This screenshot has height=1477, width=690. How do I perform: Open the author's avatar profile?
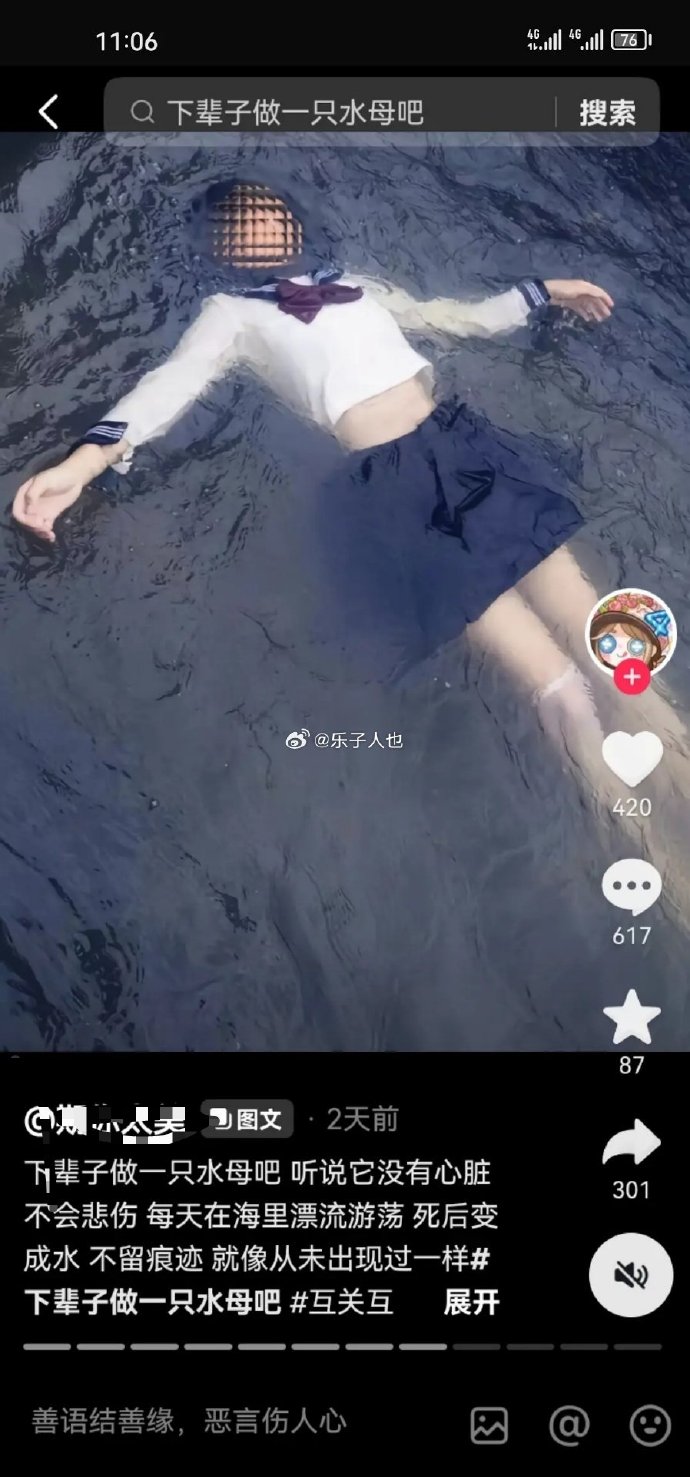click(x=630, y=628)
